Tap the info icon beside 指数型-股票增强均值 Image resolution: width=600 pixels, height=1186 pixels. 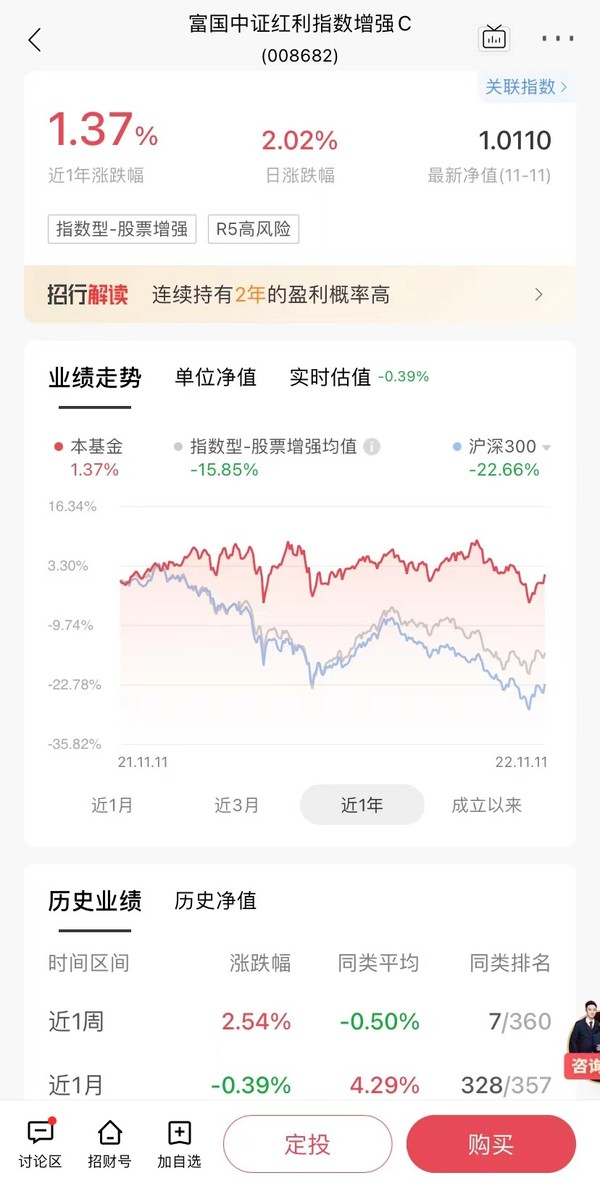tap(372, 446)
